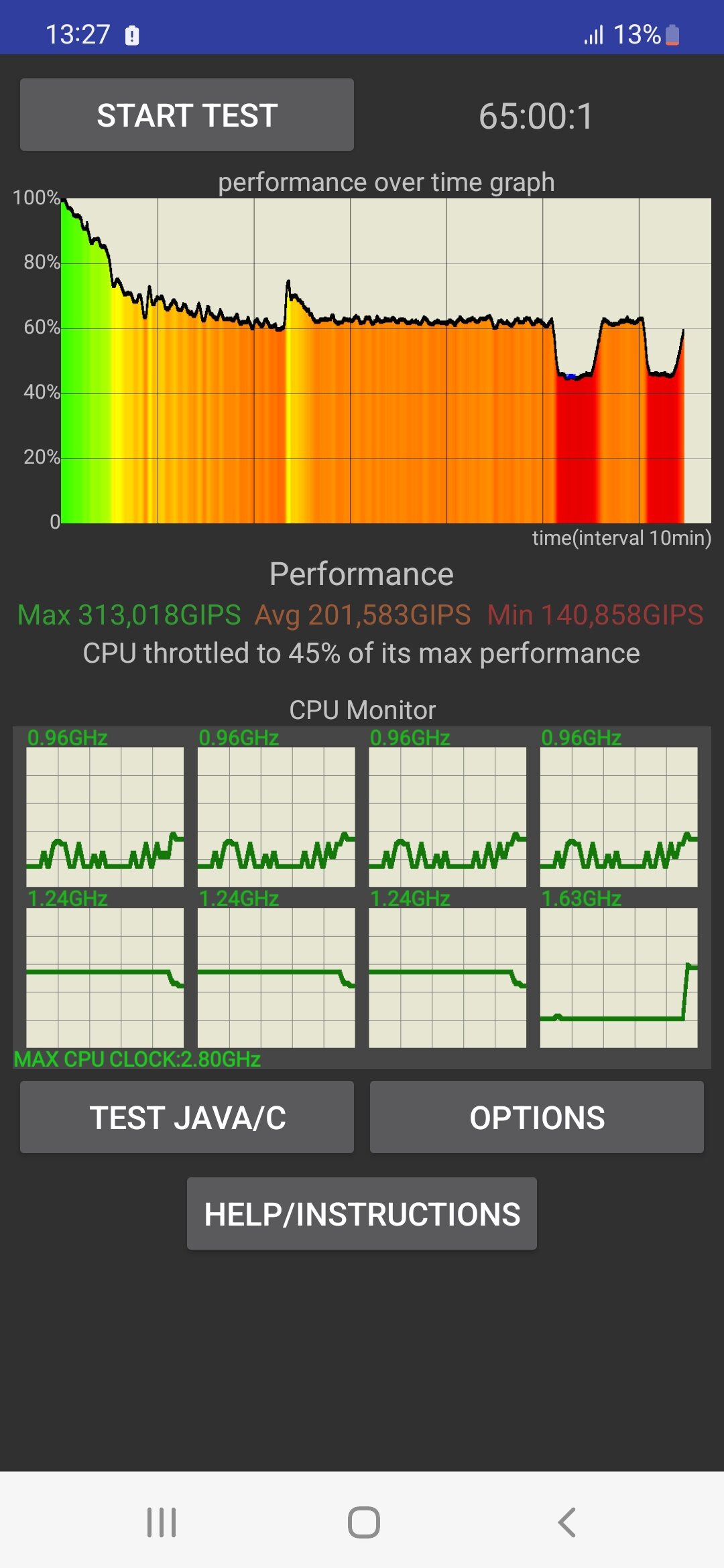
Task: Go back using the system back button
Action: pyautogui.click(x=567, y=1522)
